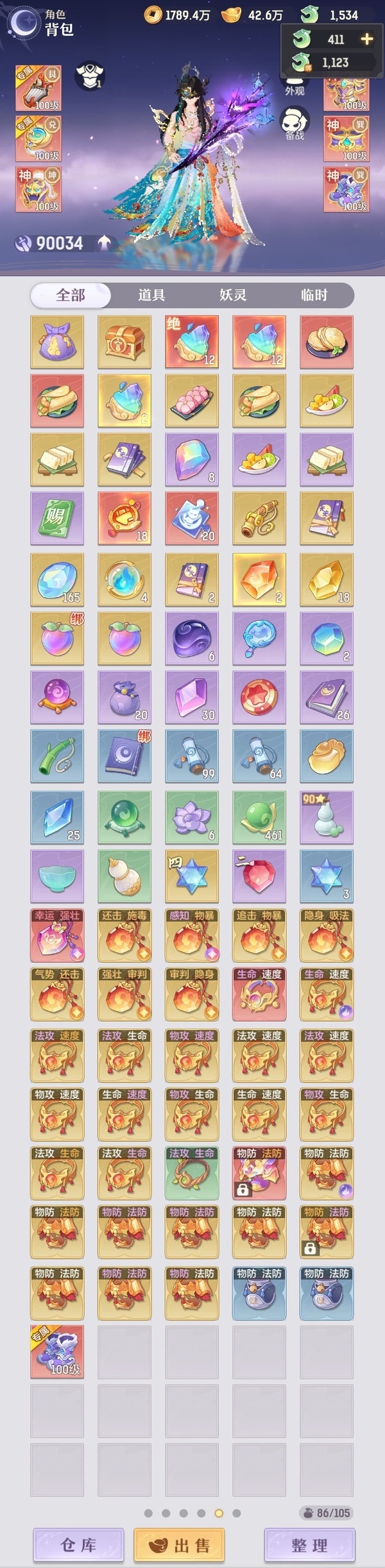Image resolution: width=385 pixels, height=1568 pixels.
Task: Open the armor set icon near character
Action: click(90, 76)
